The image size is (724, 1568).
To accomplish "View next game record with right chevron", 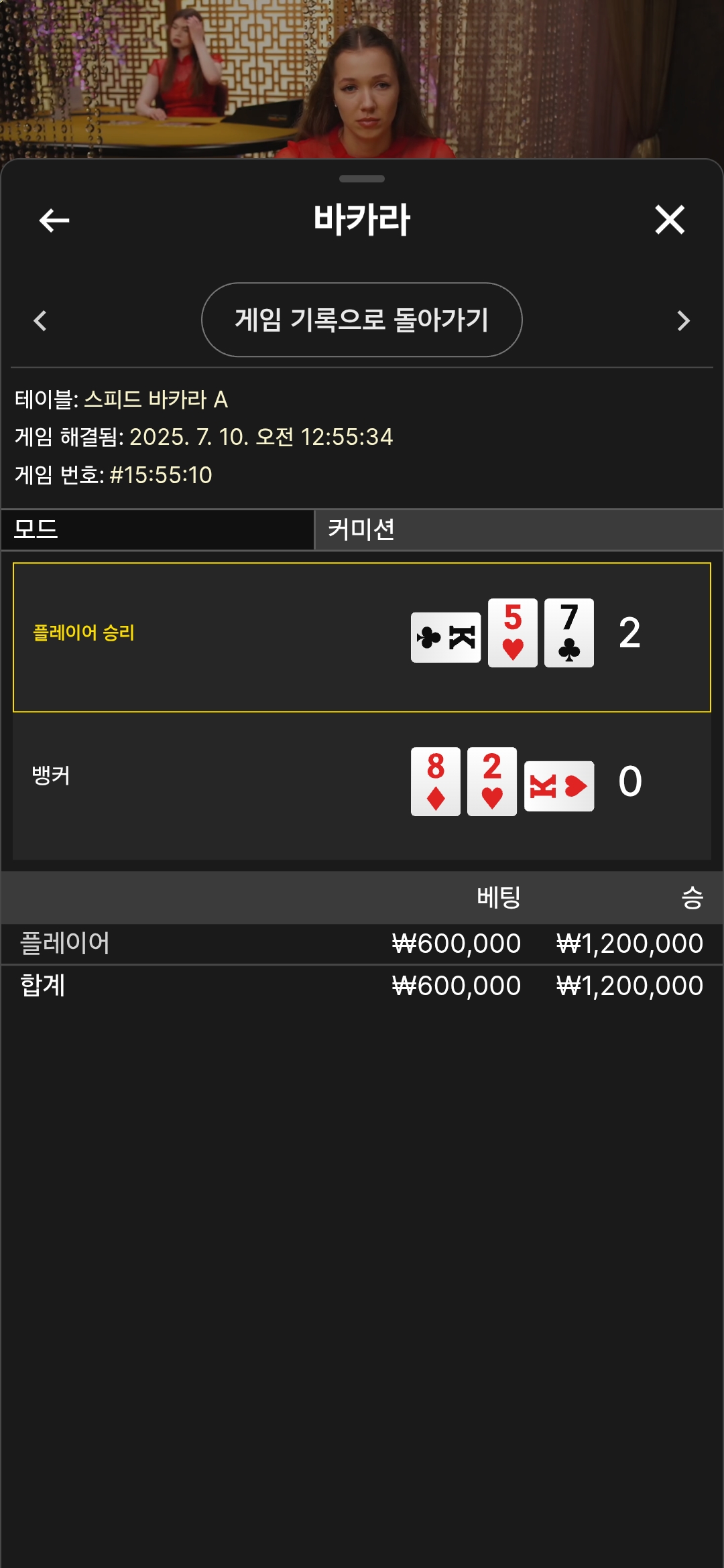I will pos(683,320).
